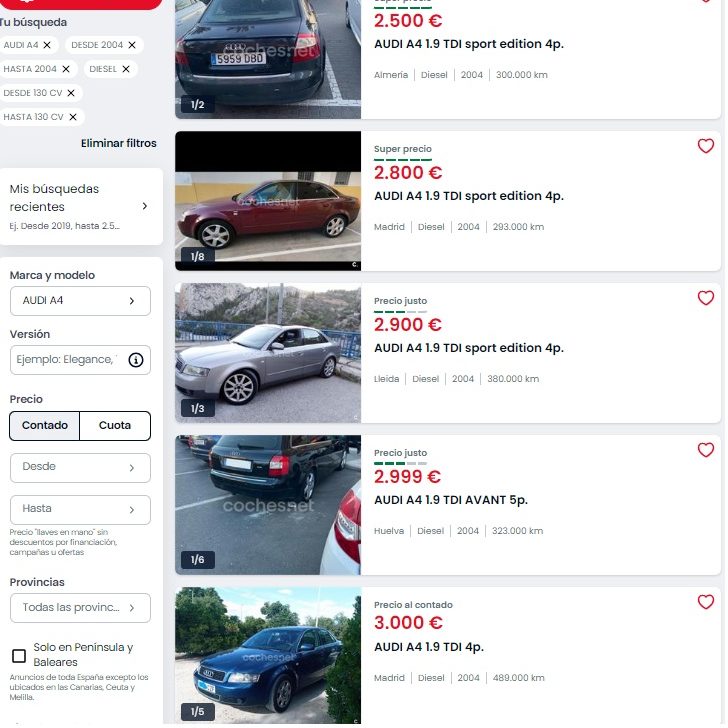The width and height of the screenshot is (728, 728).
Task: Open the Hasta maximum price picker
Action: (80, 509)
